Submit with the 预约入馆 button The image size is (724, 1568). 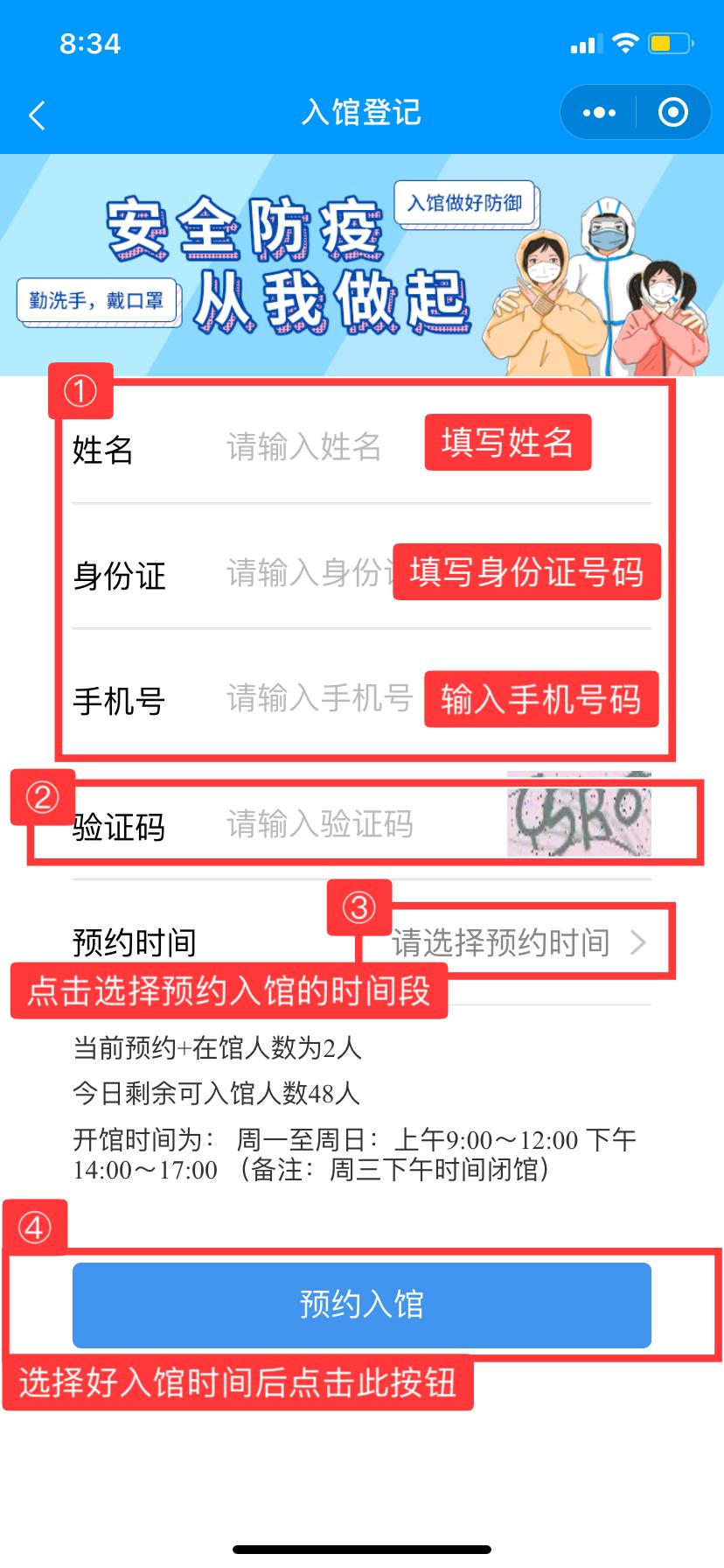[361, 1305]
